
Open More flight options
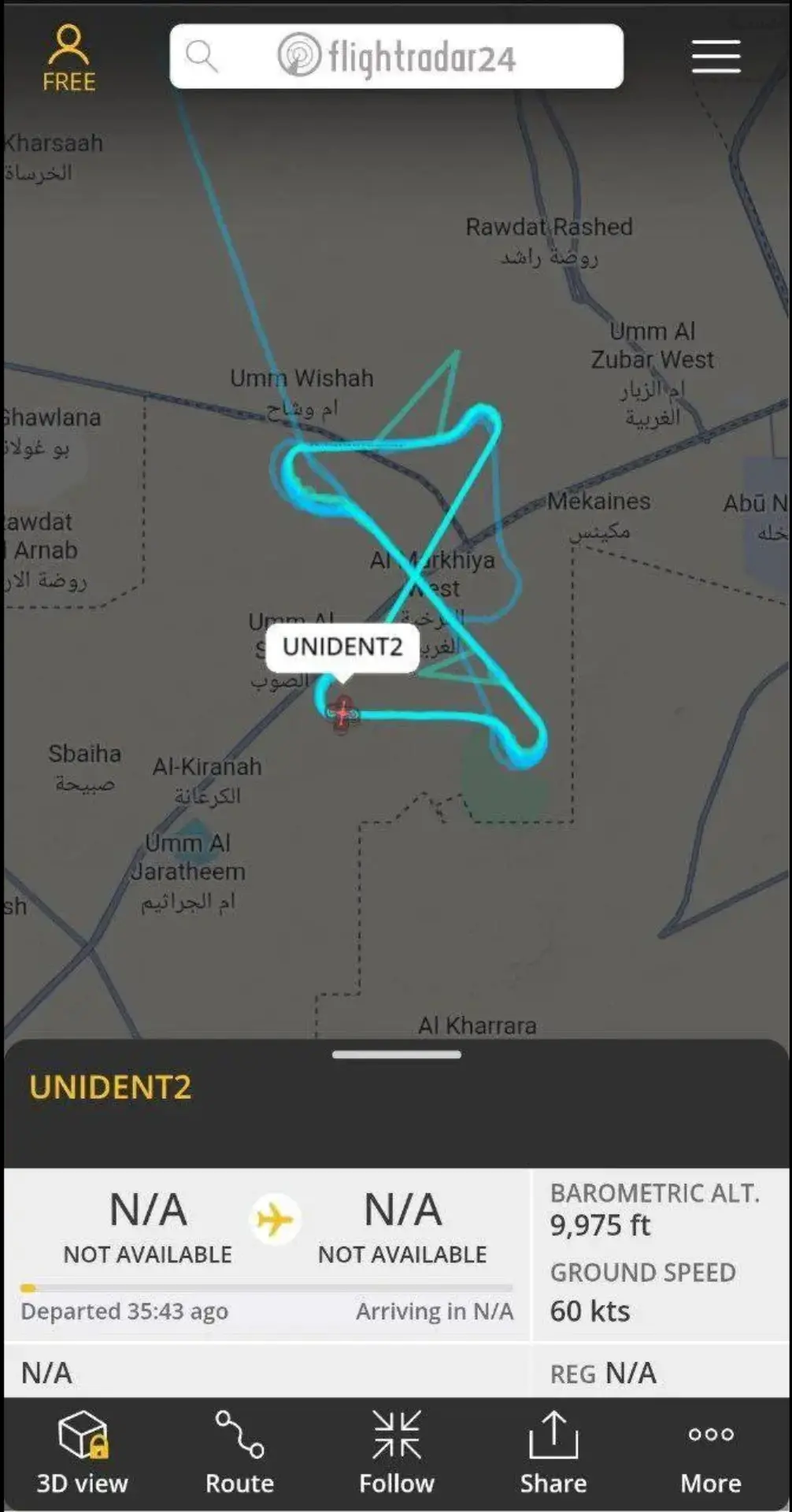pos(710,1453)
